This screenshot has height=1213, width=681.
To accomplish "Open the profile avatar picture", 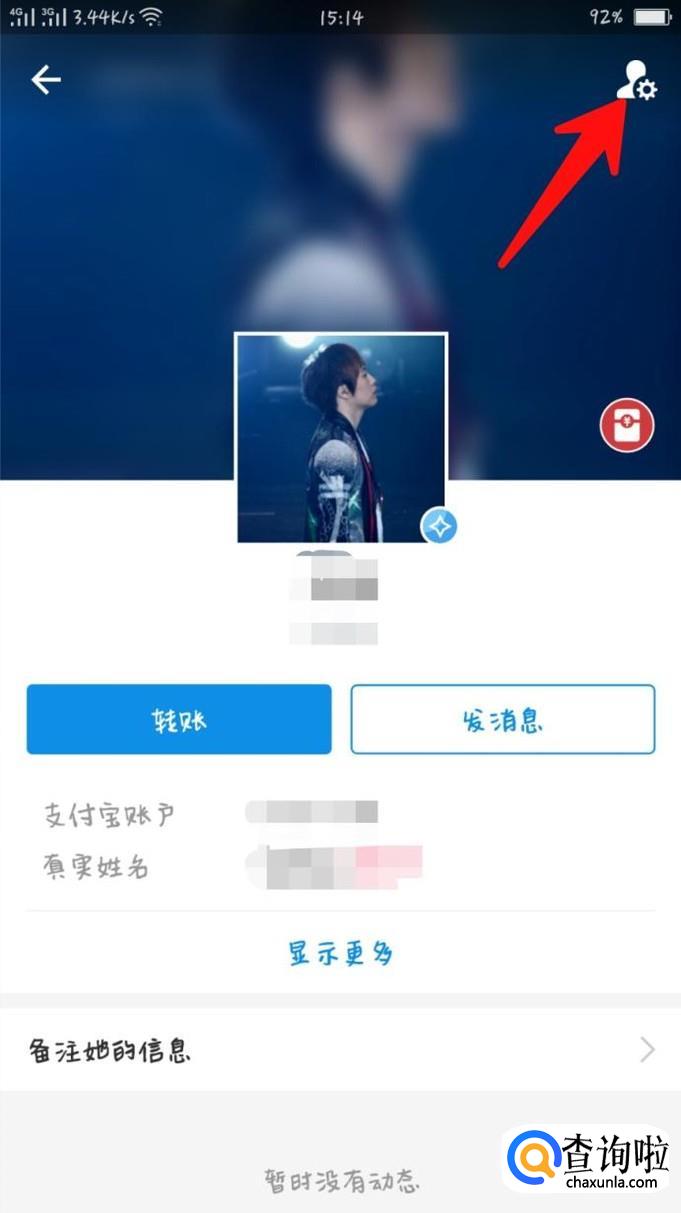I will [x=341, y=438].
